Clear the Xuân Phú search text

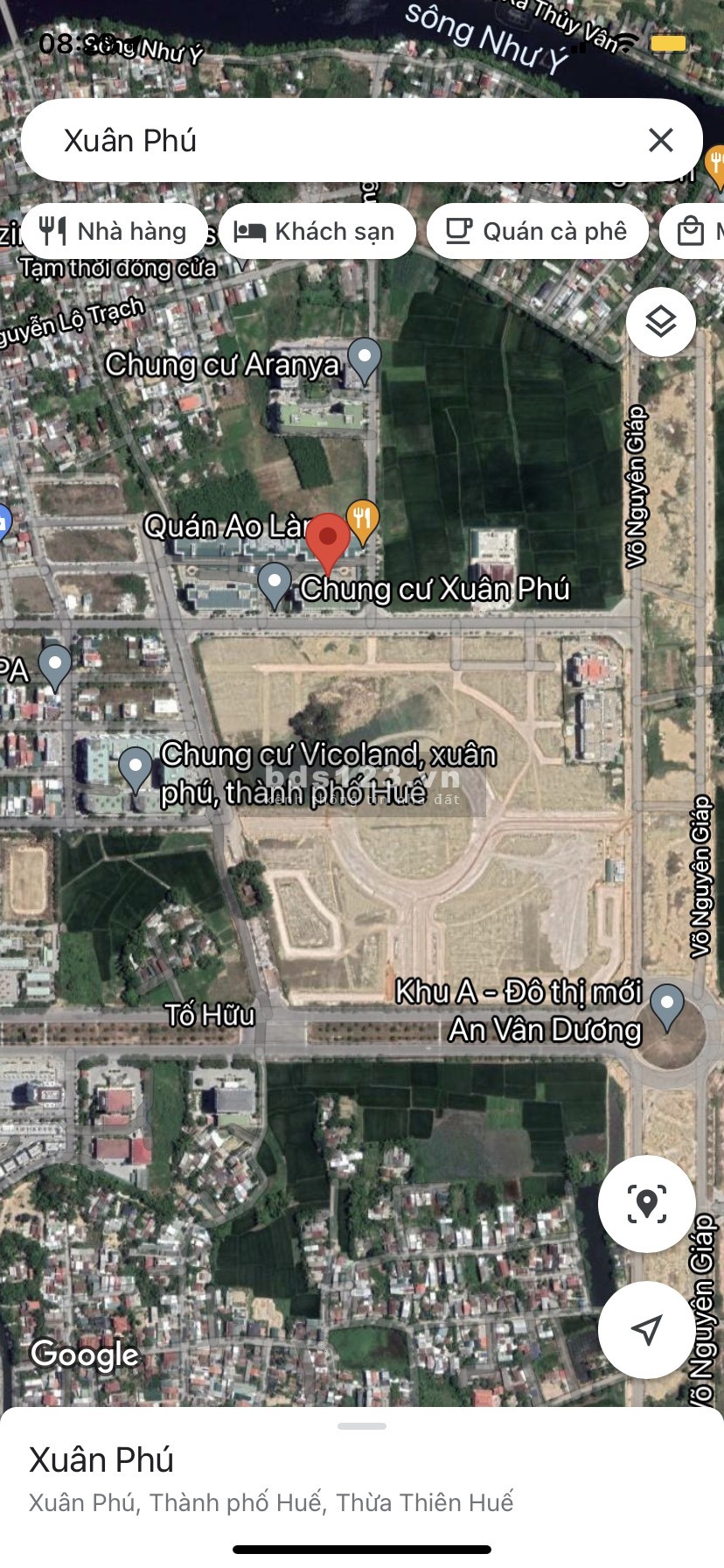pyautogui.click(x=661, y=140)
